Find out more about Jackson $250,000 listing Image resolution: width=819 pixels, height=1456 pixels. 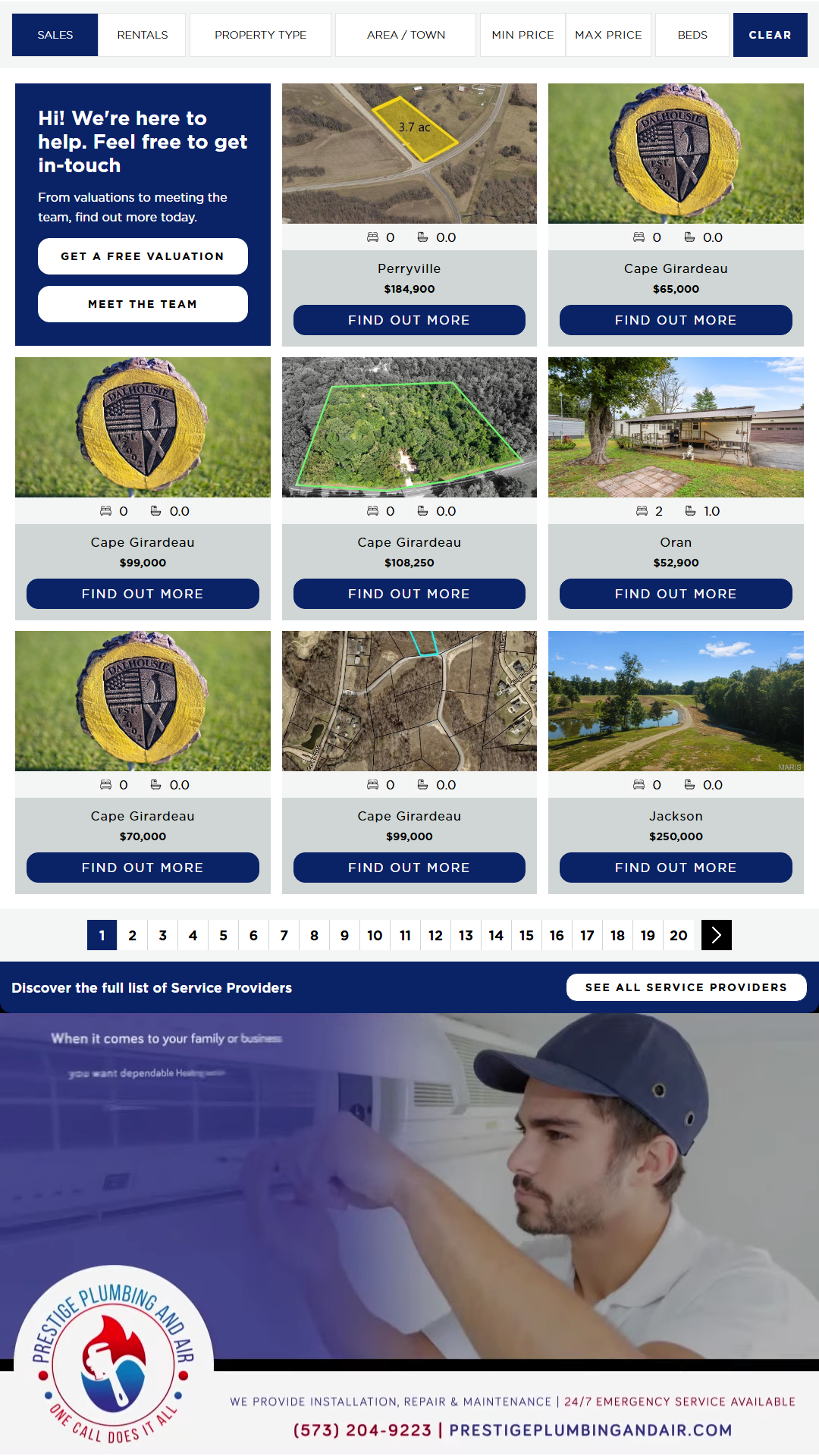pos(676,868)
